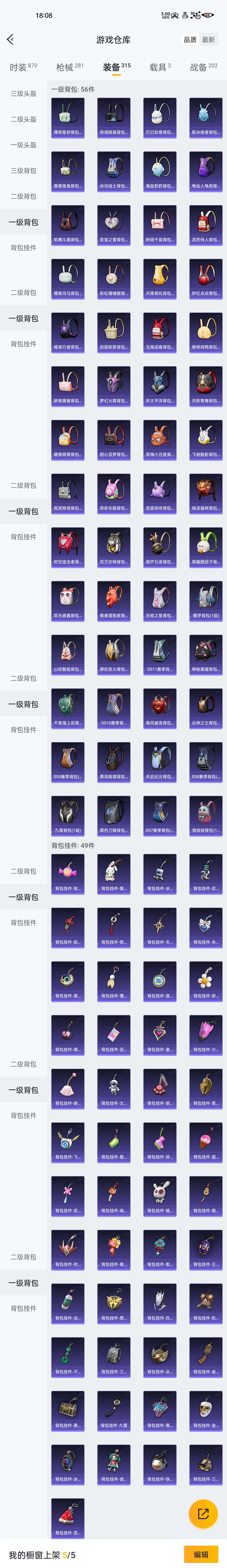Select 二级头盔 in the side list
This screenshot has height=1568, width=227.
[23, 119]
